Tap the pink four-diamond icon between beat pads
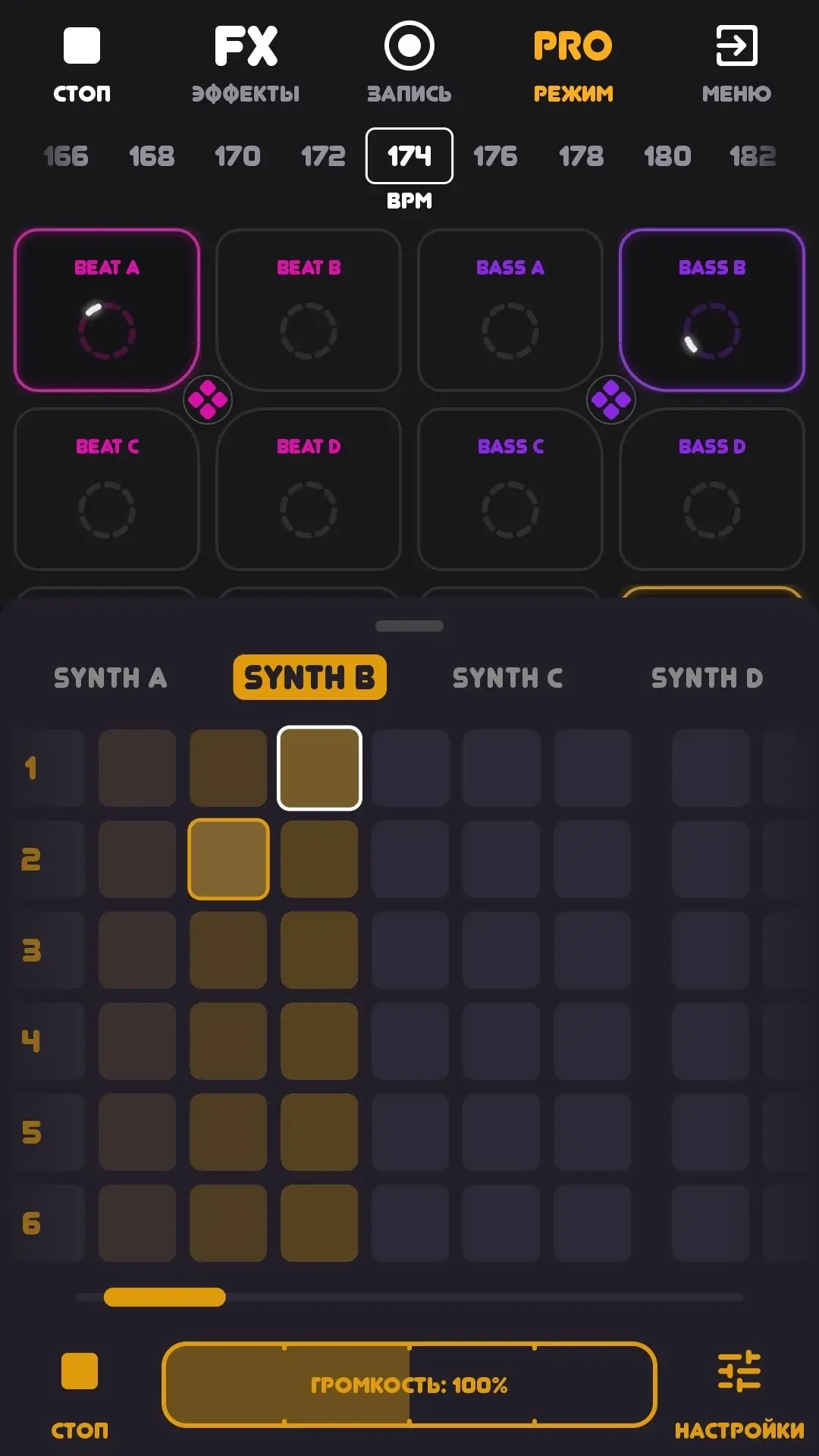This screenshot has height=1456, width=819. 208,400
